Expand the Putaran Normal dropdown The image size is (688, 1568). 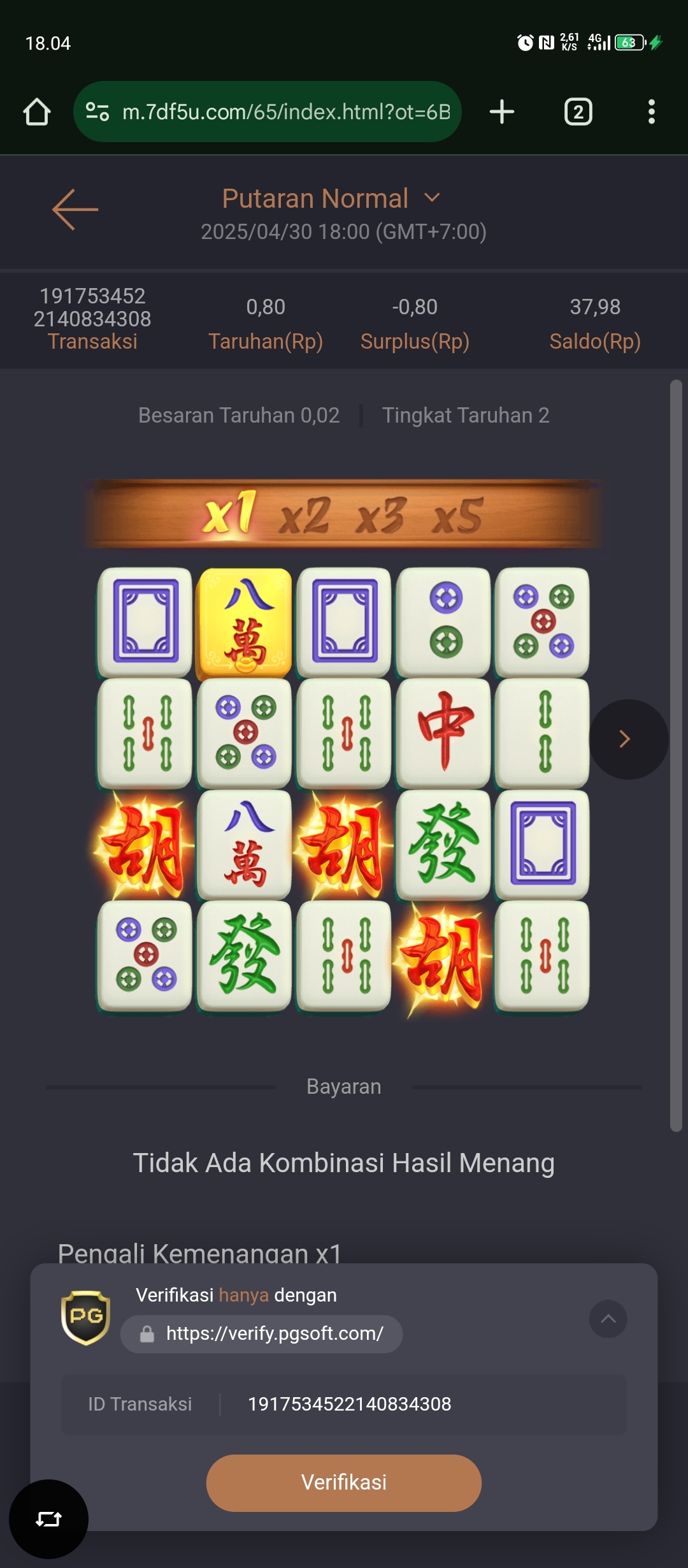click(x=431, y=198)
